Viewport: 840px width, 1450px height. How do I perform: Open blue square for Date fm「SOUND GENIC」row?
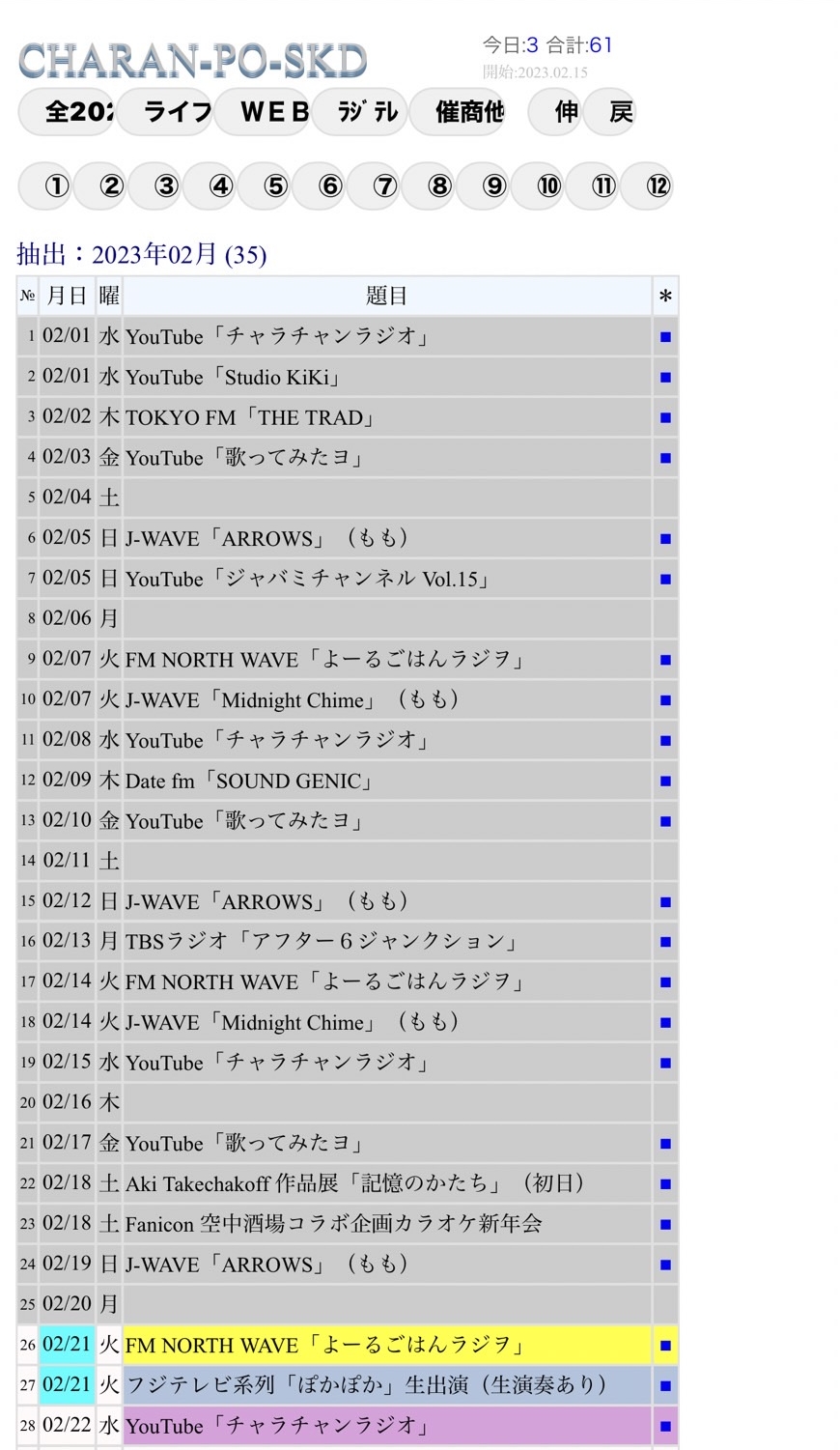(665, 782)
